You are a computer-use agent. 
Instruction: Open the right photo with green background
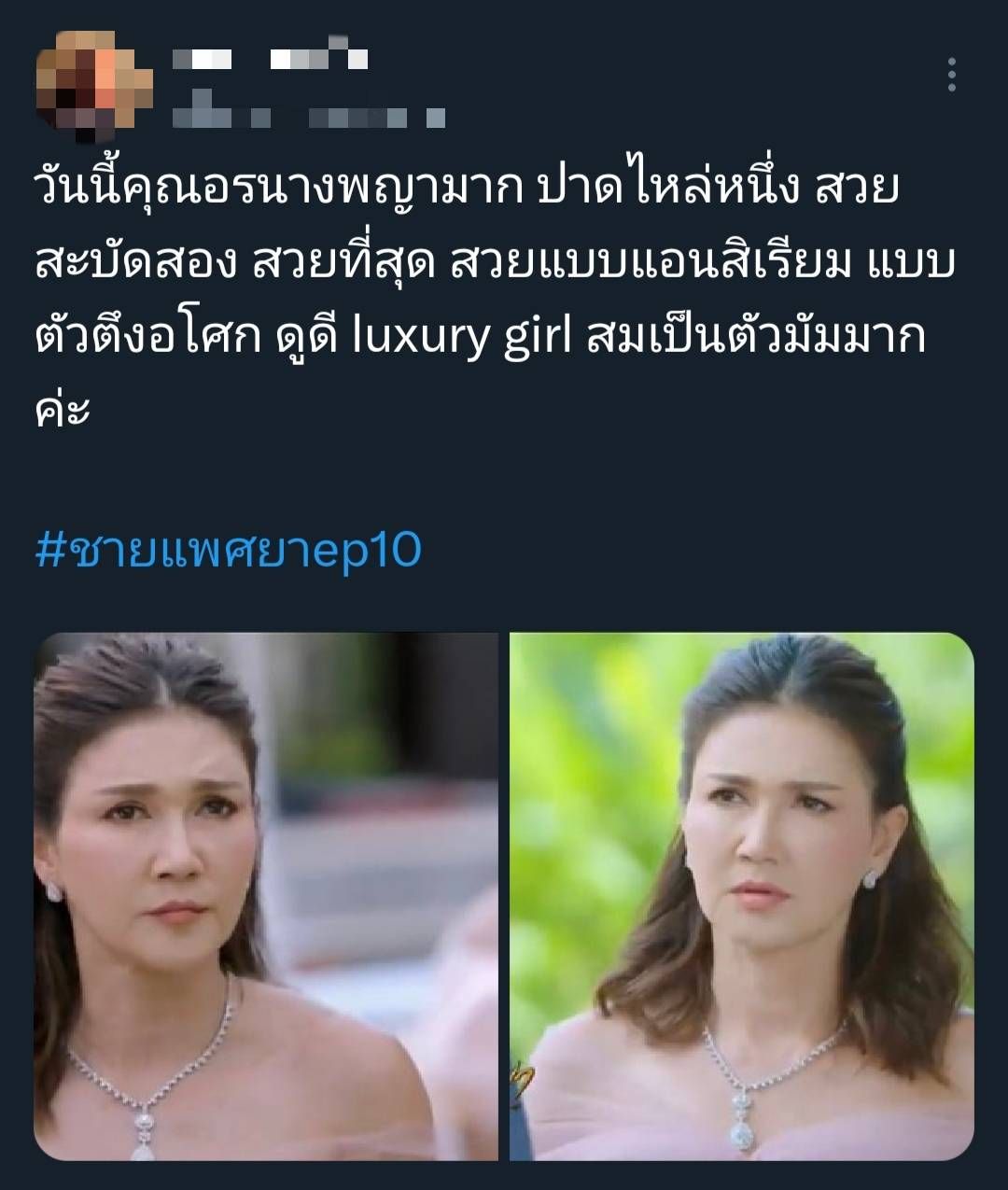coord(741,896)
